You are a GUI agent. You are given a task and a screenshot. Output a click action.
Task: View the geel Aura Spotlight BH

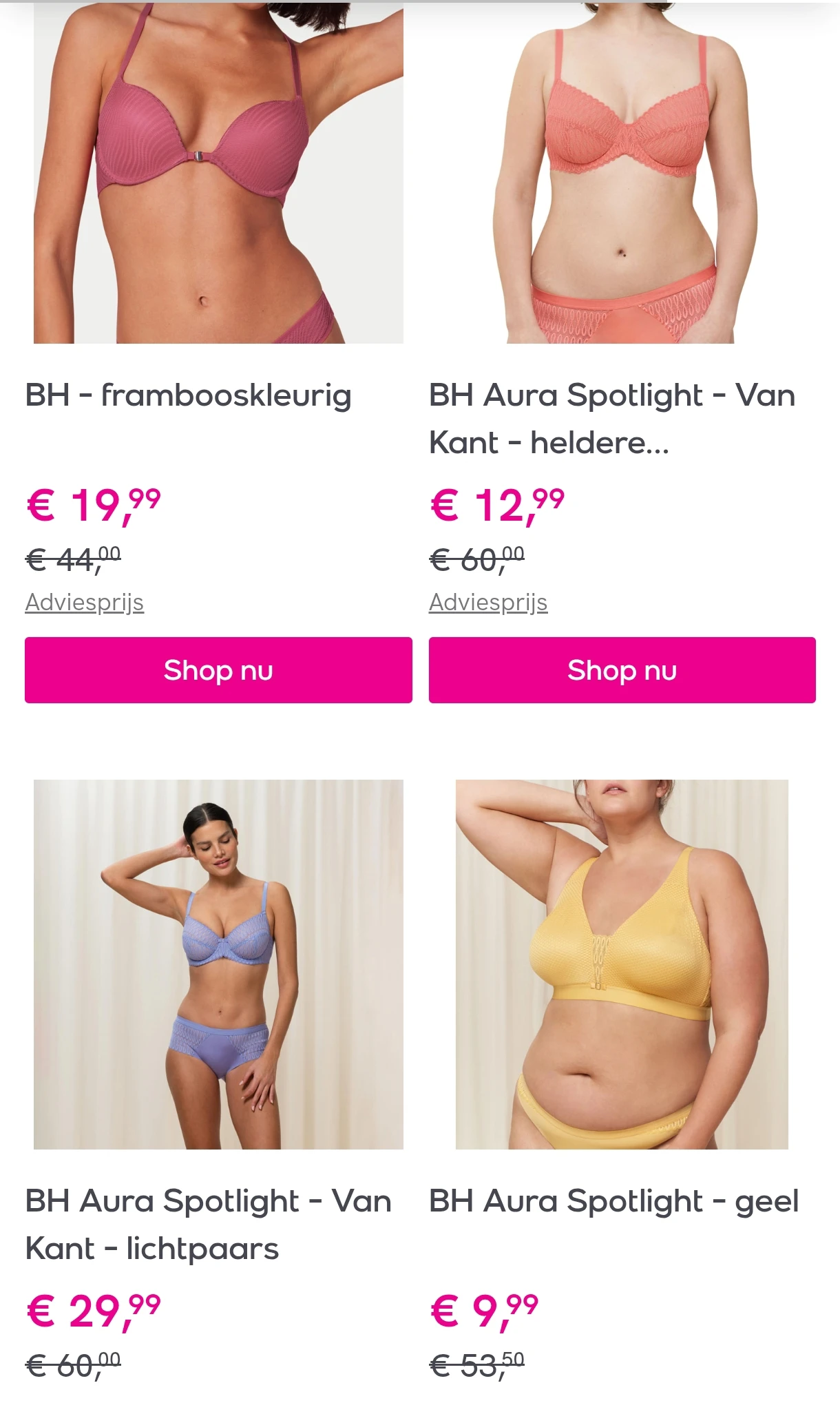pyautogui.click(x=622, y=964)
